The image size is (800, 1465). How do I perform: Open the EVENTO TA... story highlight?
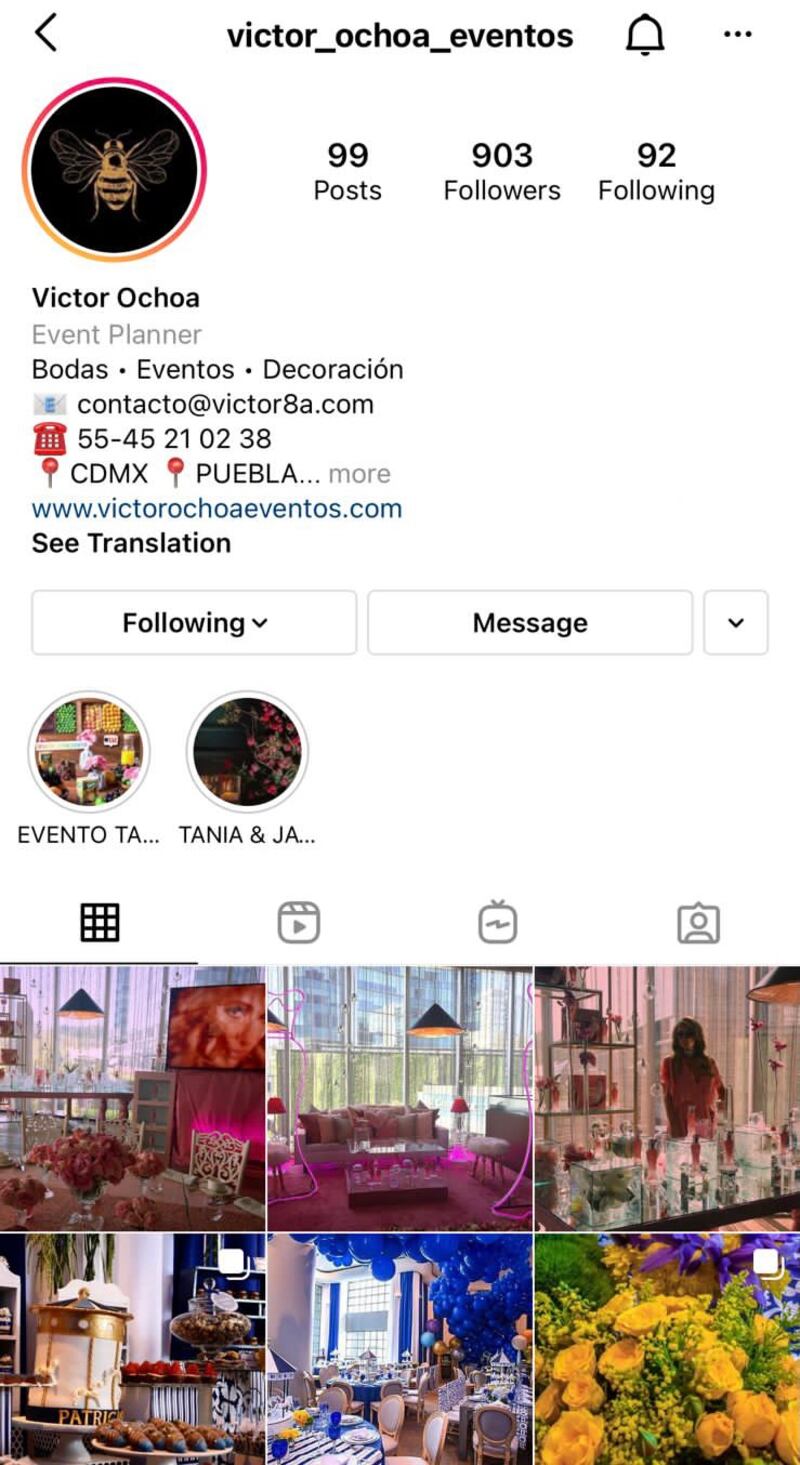tap(89, 752)
